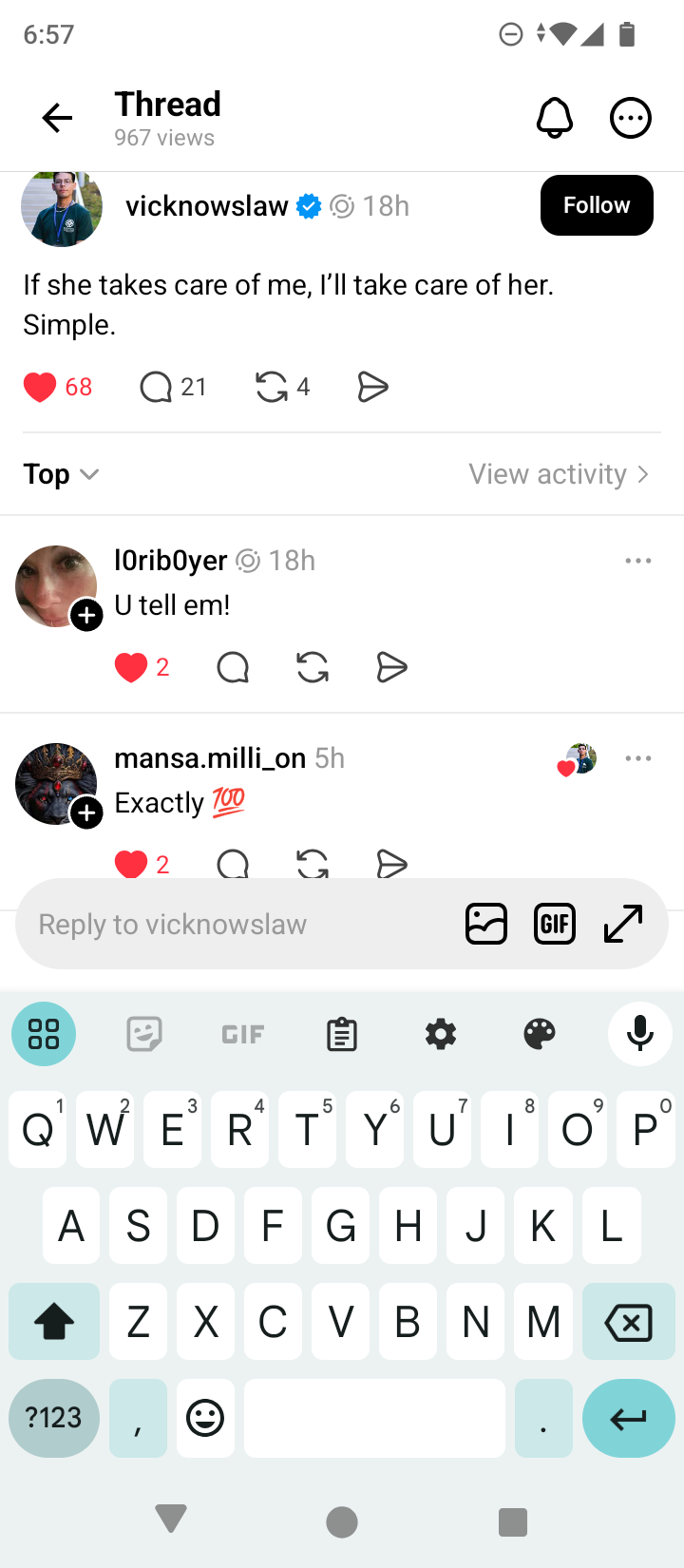
Task: Tap the keyboard backspace key
Action: 628,1322
